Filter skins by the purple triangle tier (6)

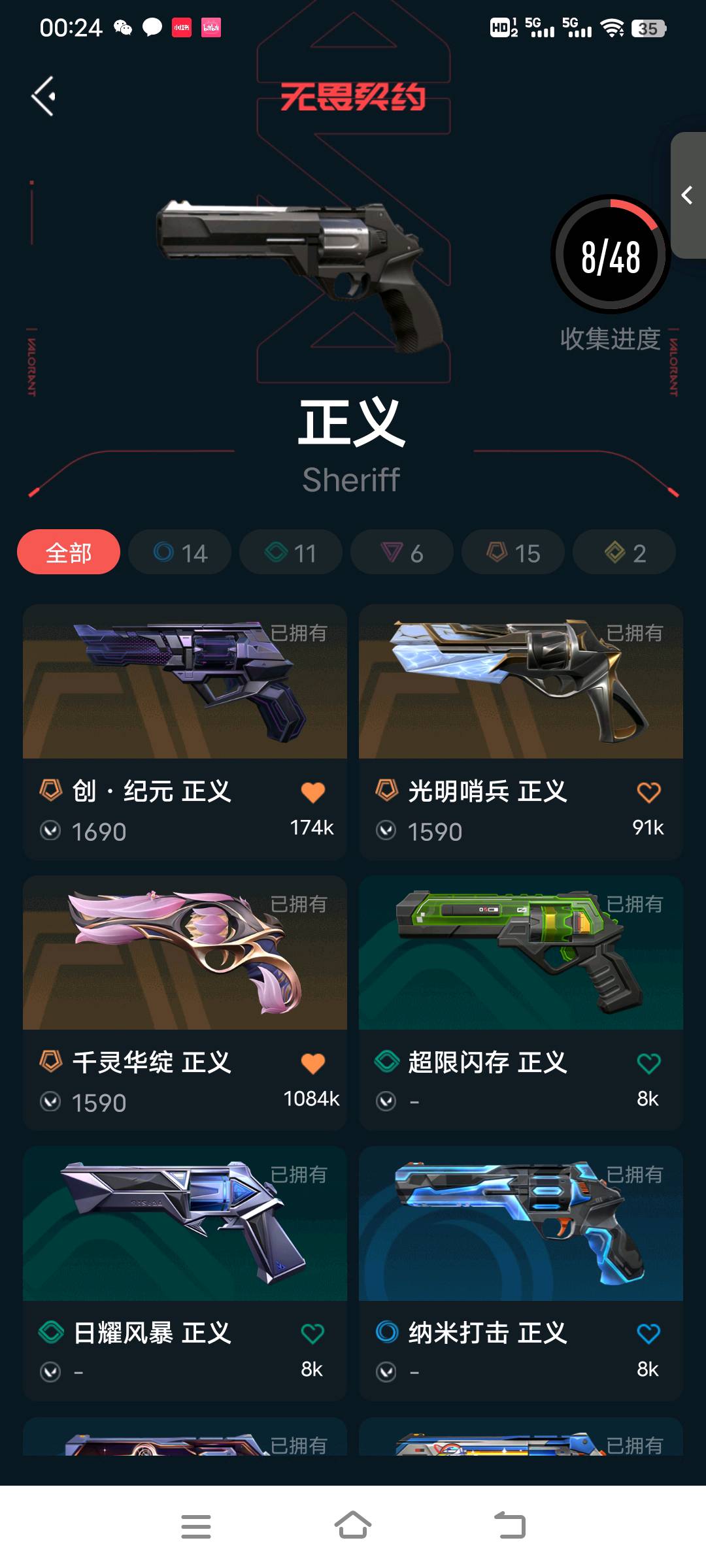(x=402, y=552)
